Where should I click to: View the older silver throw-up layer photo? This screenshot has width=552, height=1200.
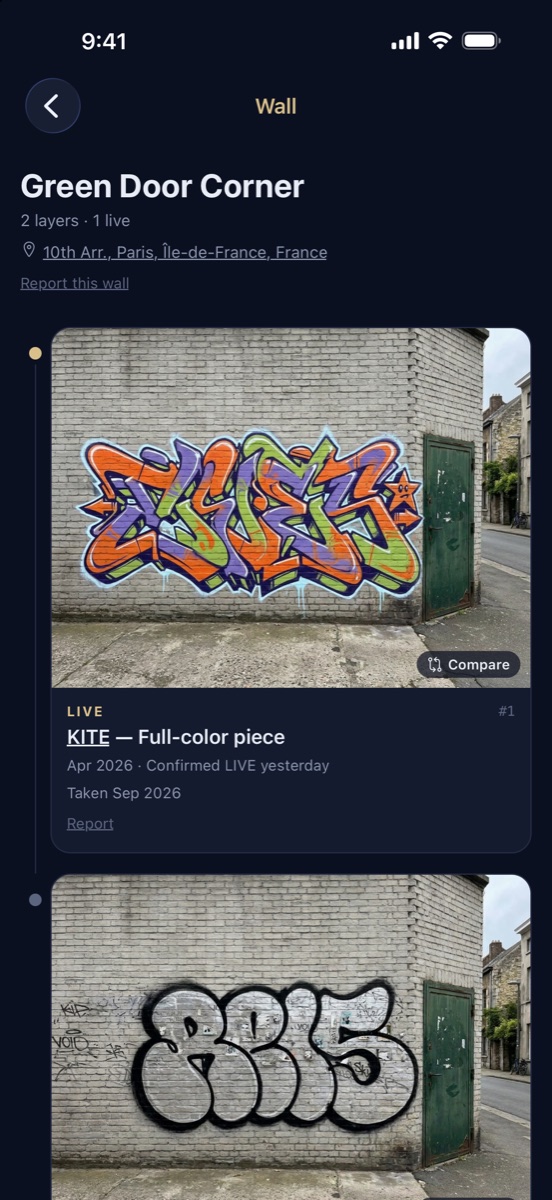pyautogui.click(x=291, y=1037)
